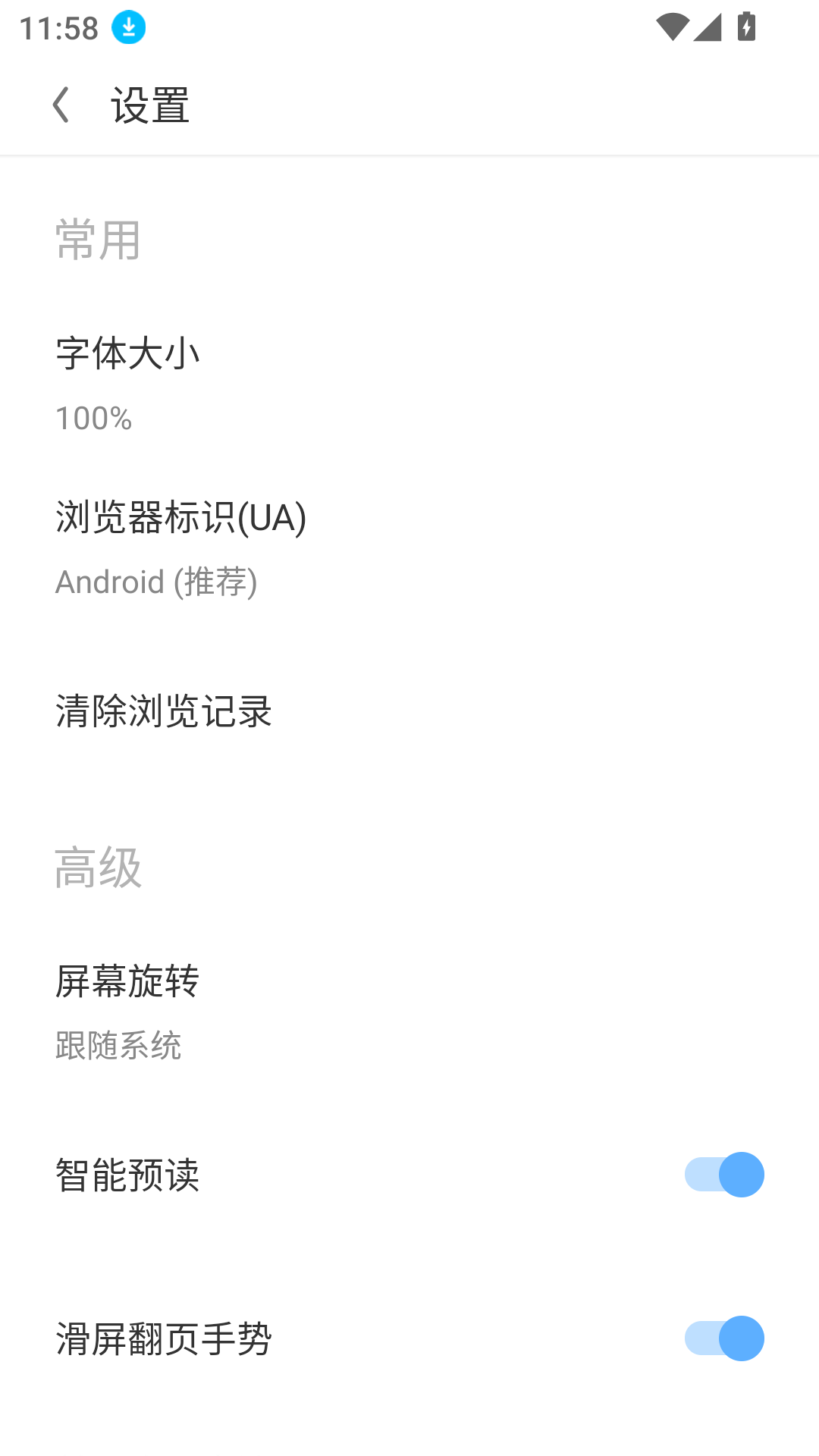Tap the 常用 section header
Image resolution: width=819 pixels, height=1456 pixels.
click(x=98, y=237)
